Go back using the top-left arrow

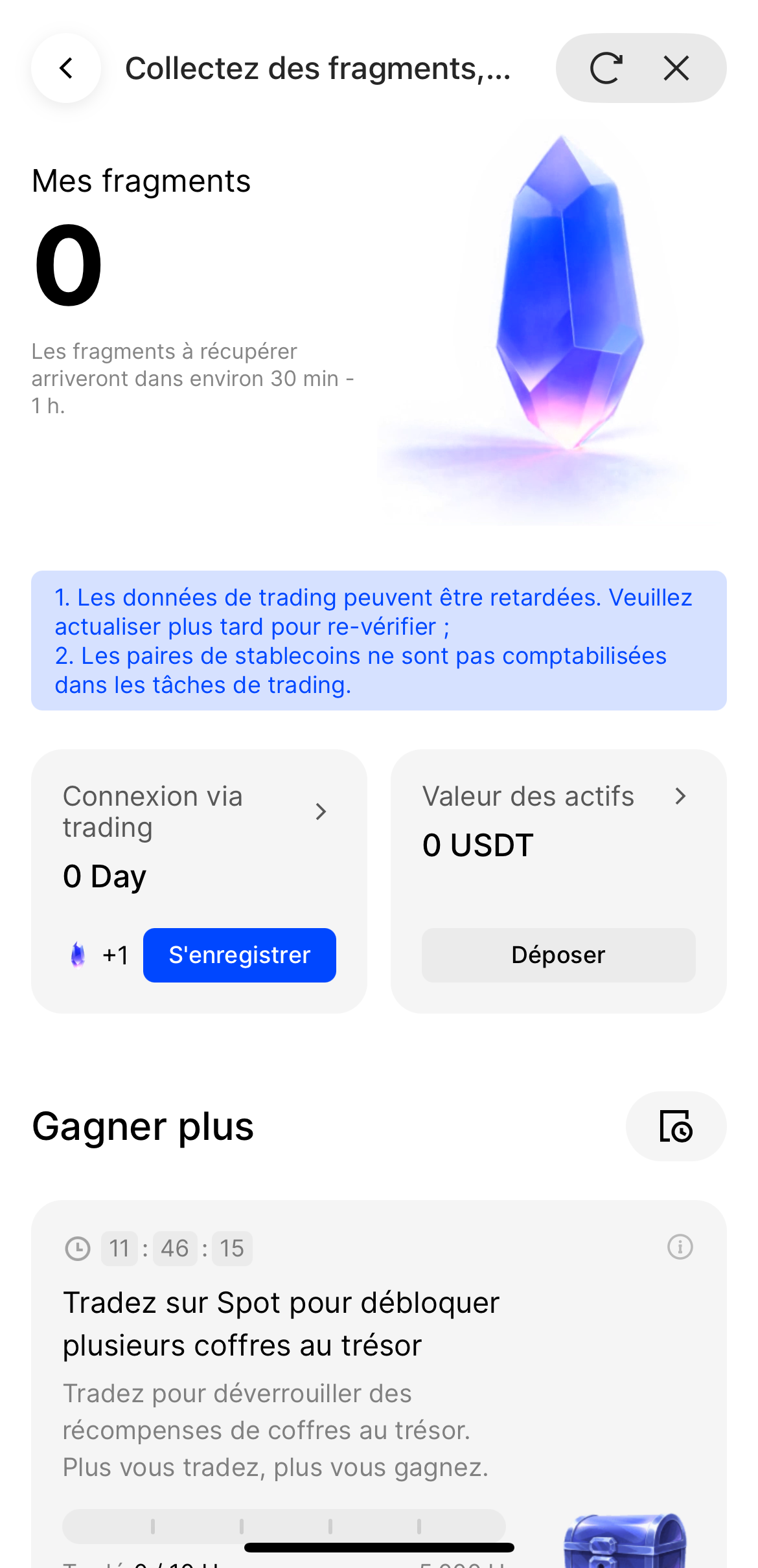tap(66, 68)
